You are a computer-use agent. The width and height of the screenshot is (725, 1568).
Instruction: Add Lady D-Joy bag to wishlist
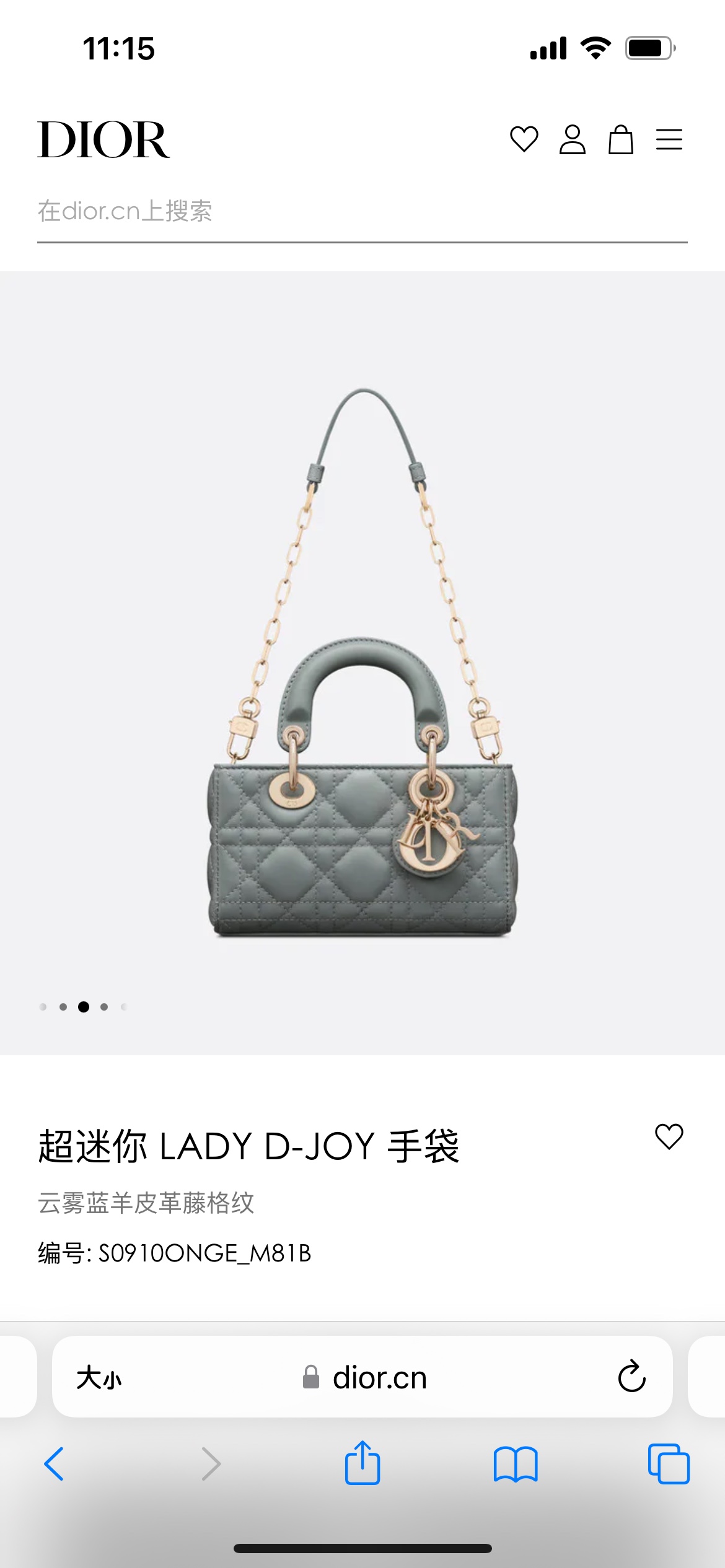point(669,1136)
